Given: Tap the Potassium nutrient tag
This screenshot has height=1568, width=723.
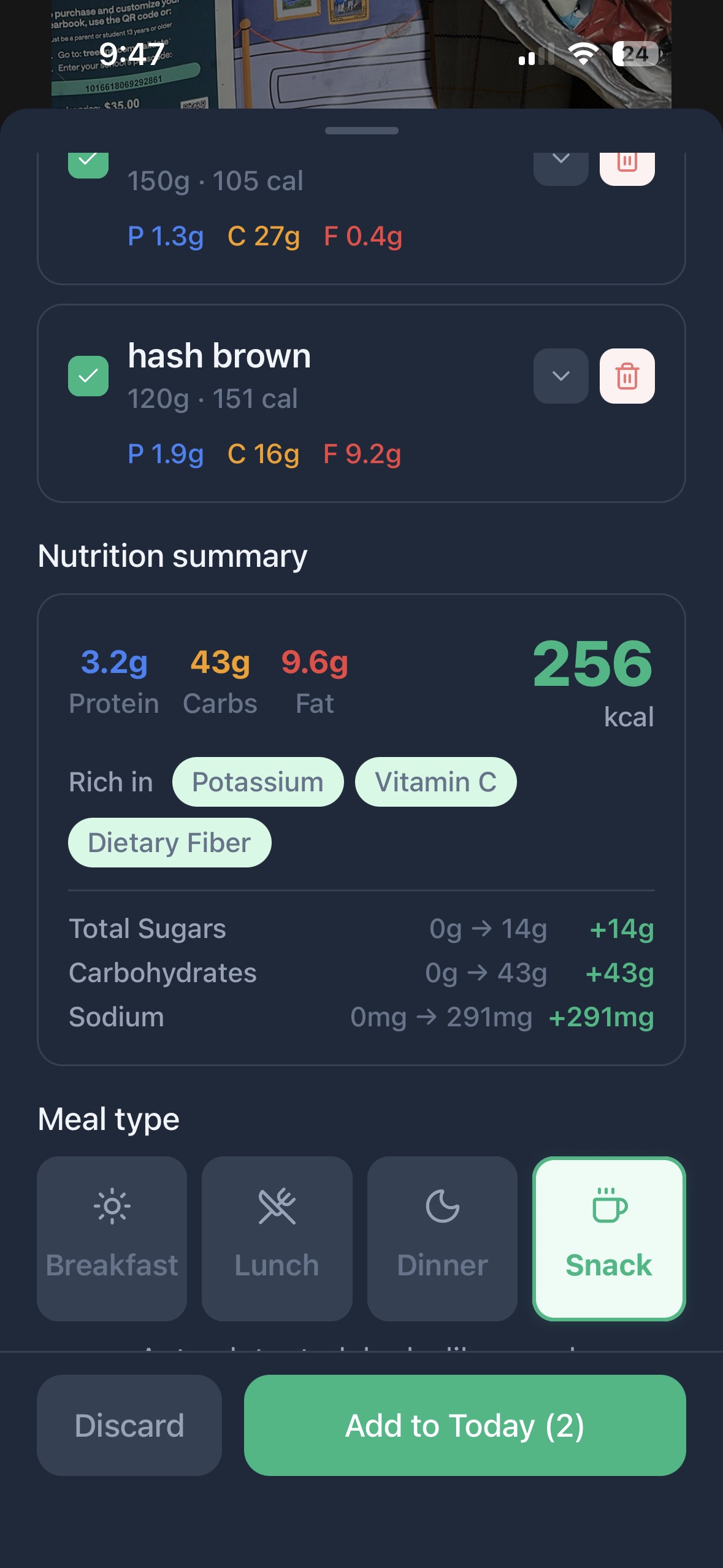Looking at the screenshot, I should point(257,782).
